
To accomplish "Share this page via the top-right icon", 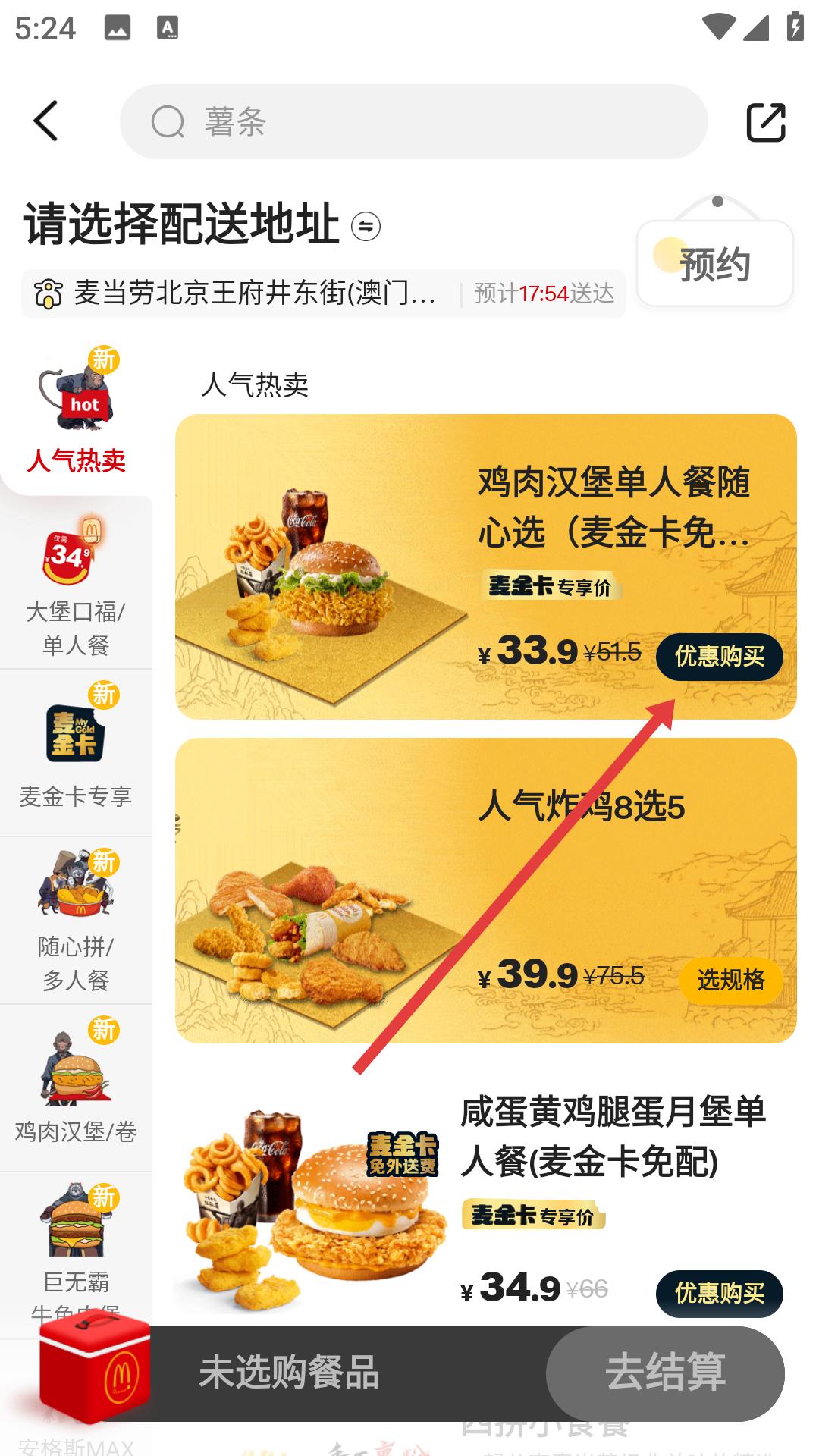I will (765, 122).
